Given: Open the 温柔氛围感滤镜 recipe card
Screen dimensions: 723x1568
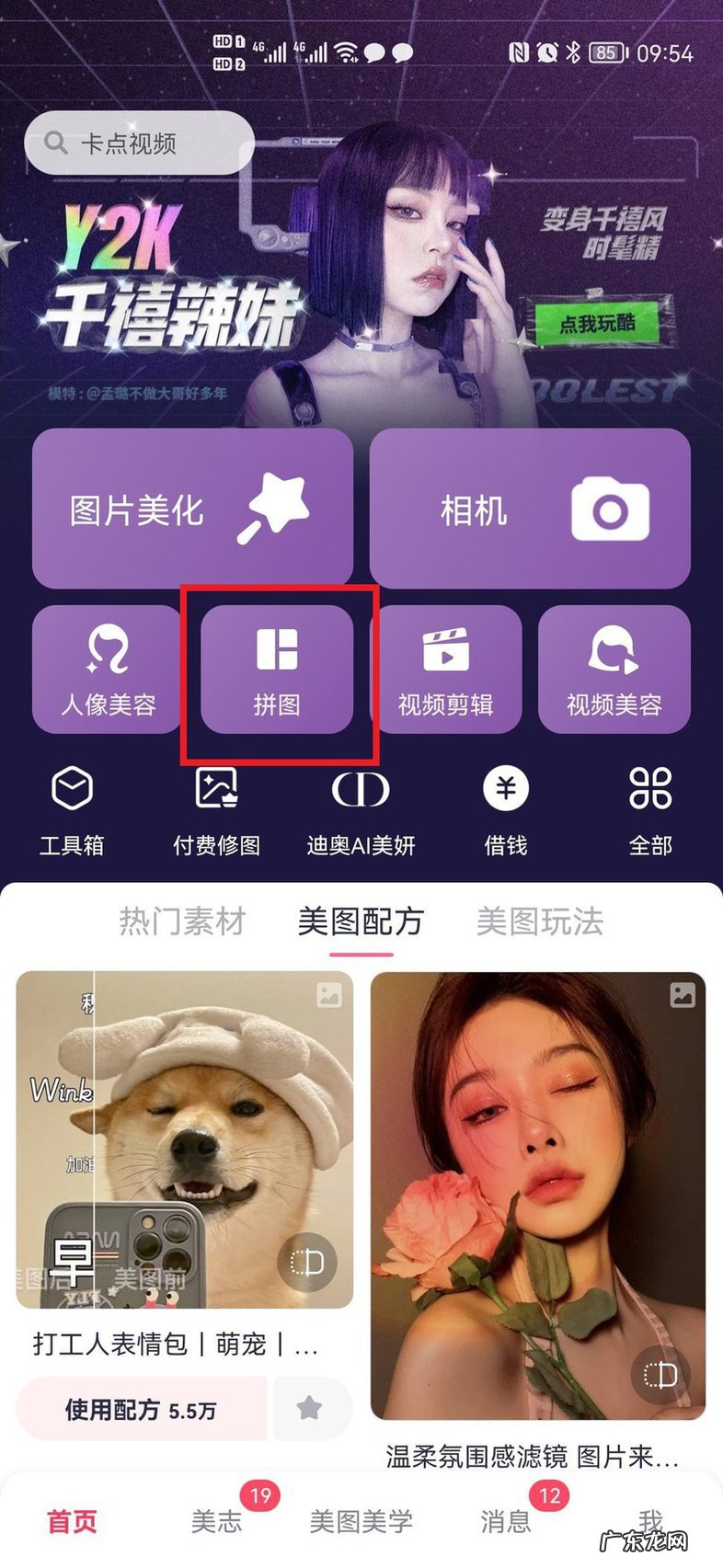Looking at the screenshot, I should pyautogui.click(x=537, y=1196).
